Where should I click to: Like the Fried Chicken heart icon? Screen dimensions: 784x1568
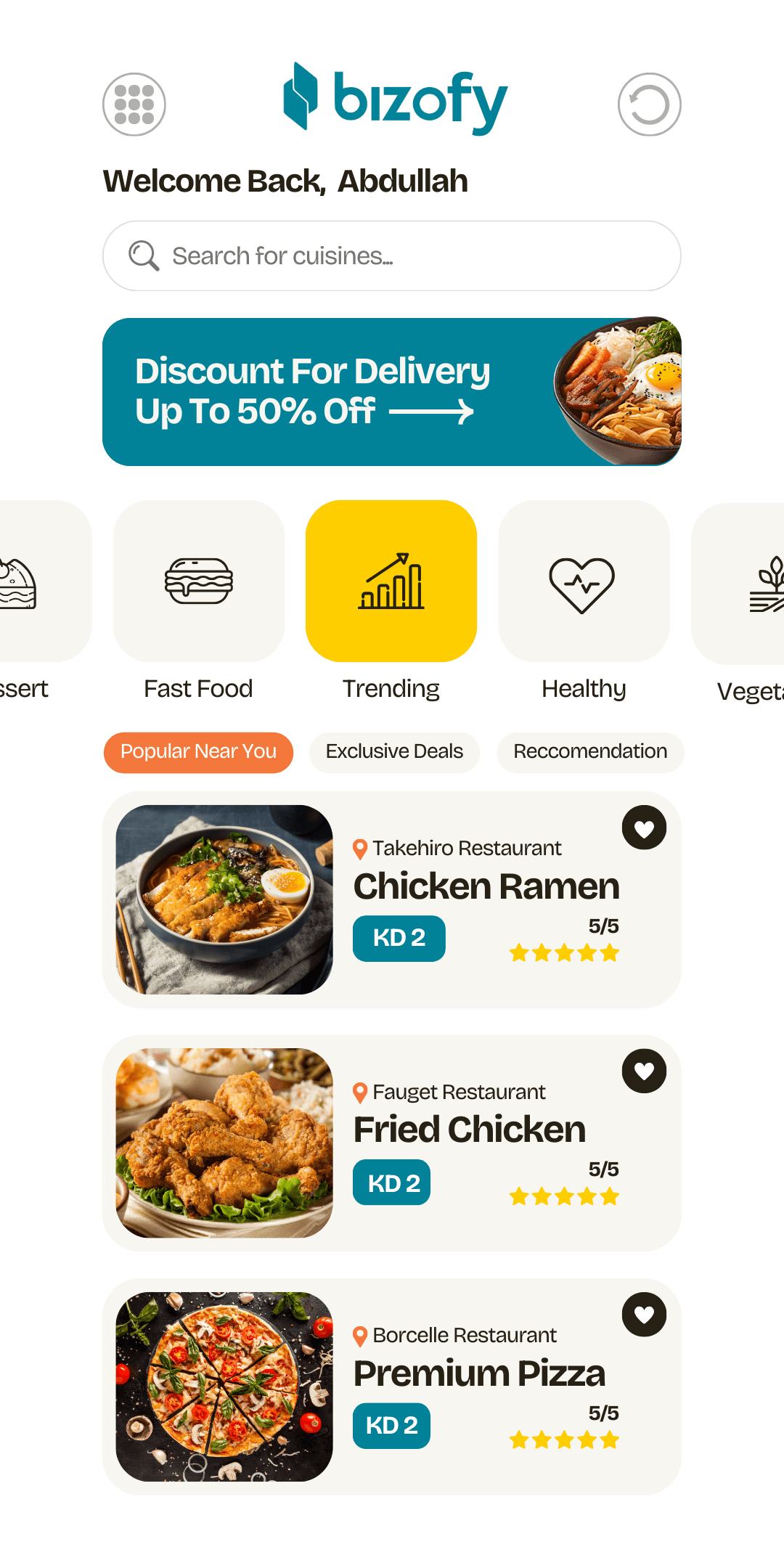(644, 1071)
